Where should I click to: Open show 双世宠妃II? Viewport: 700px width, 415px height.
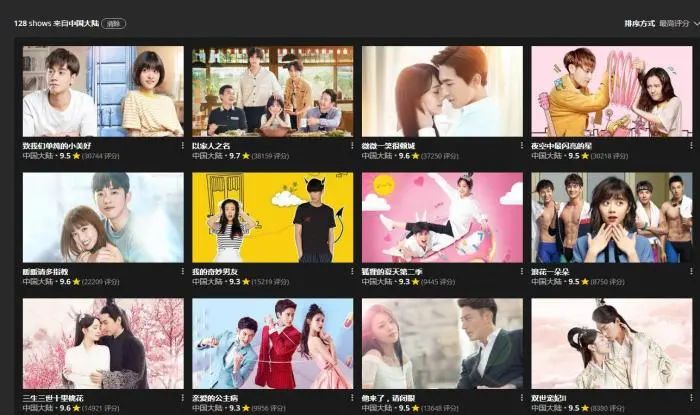pyautogui.click(x=611, y=343)
